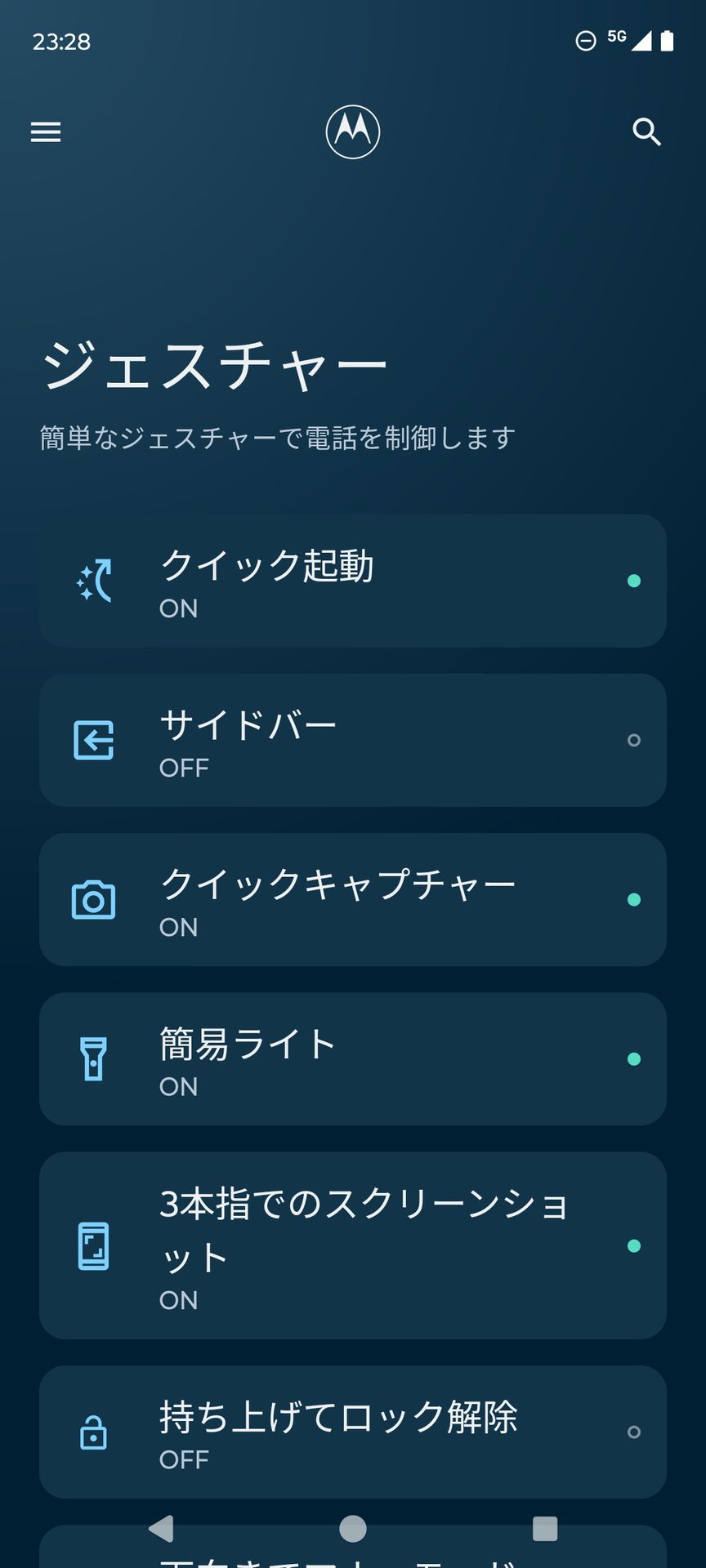Select the flashlight icon for 簡易ライト

pyautogui.click(x=92, y=1058)
